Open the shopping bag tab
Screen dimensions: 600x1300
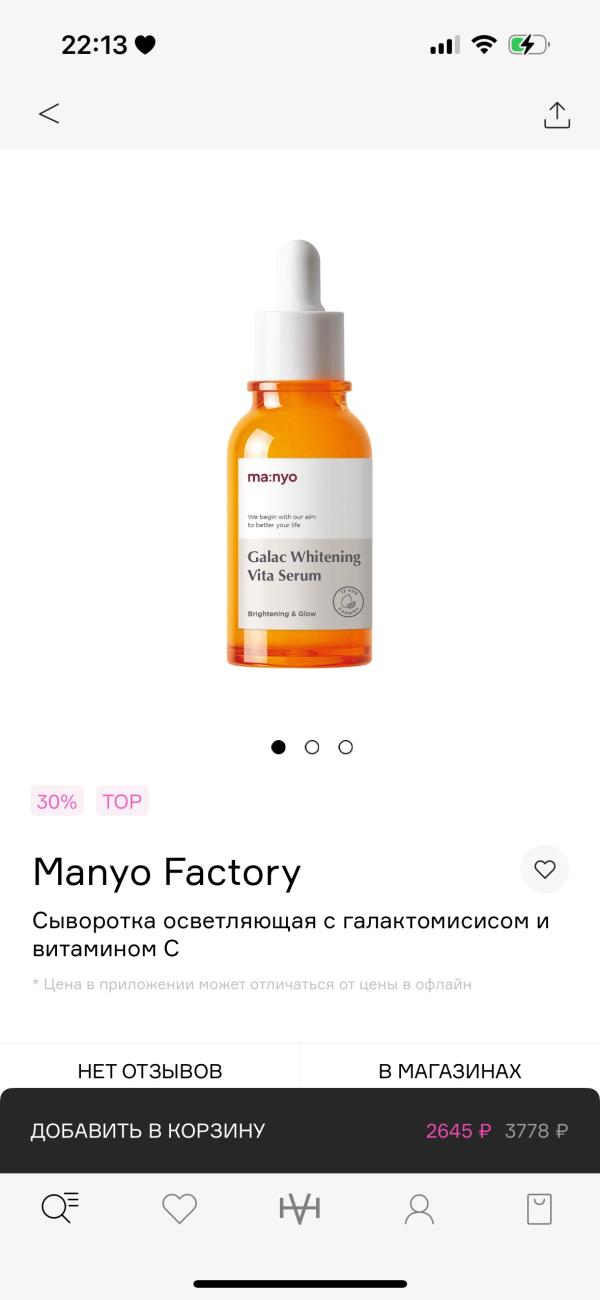(x=539, y=1209)
